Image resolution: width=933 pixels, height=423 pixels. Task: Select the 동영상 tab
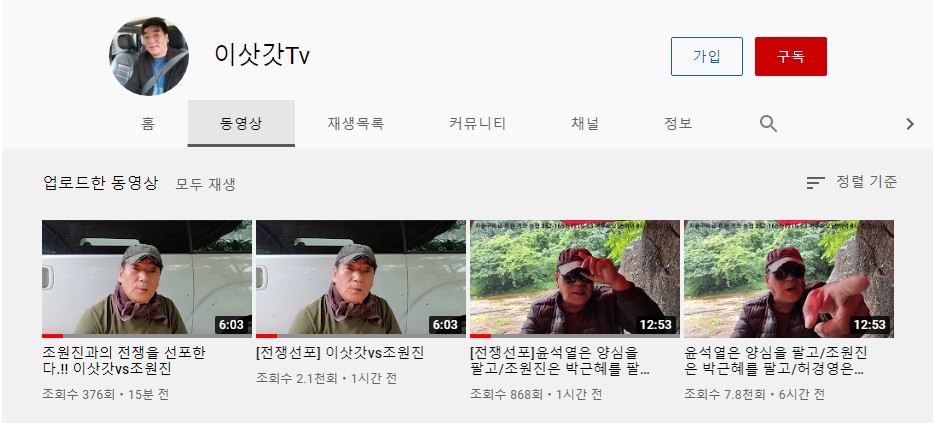pos(241,124)
